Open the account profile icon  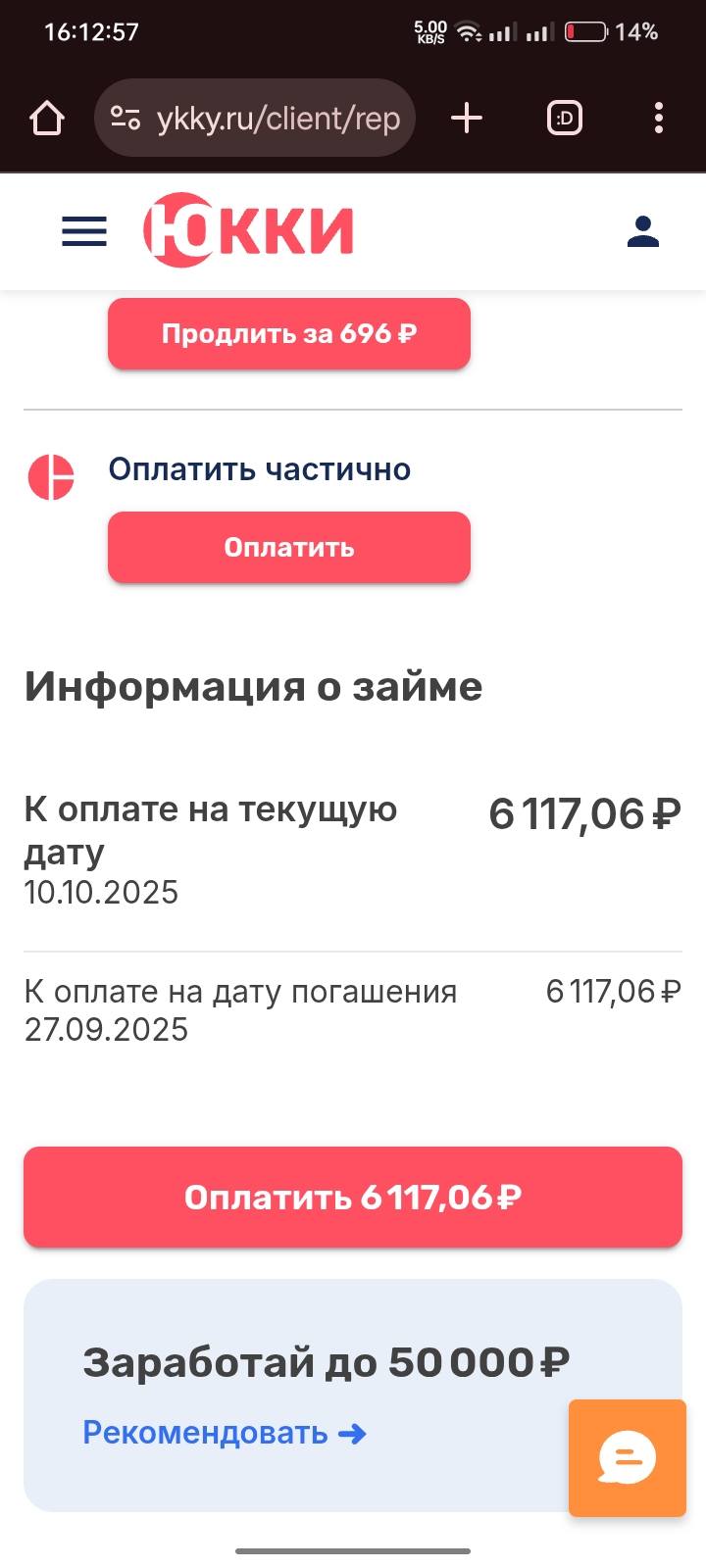[x=642, y=231]
